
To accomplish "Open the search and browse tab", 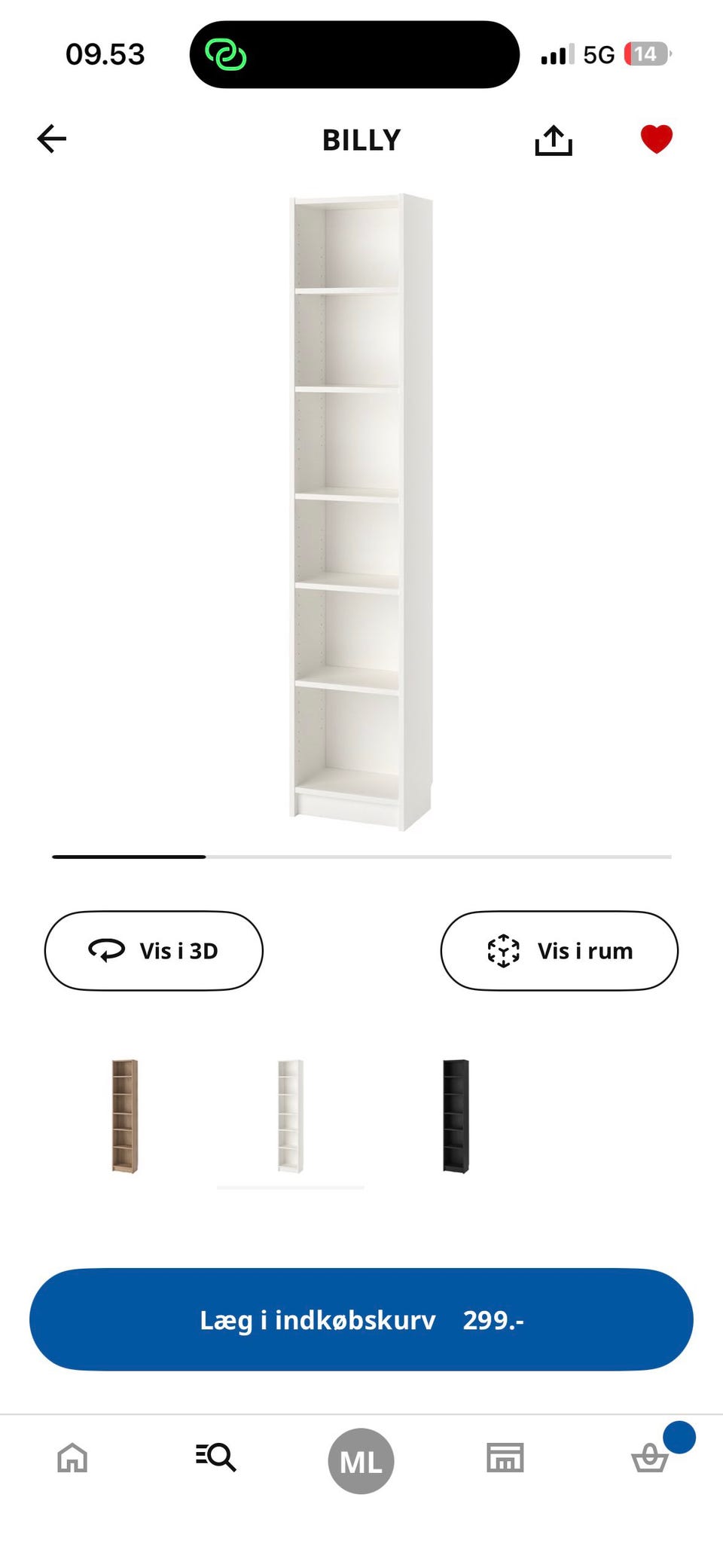I will point(216,1457).
